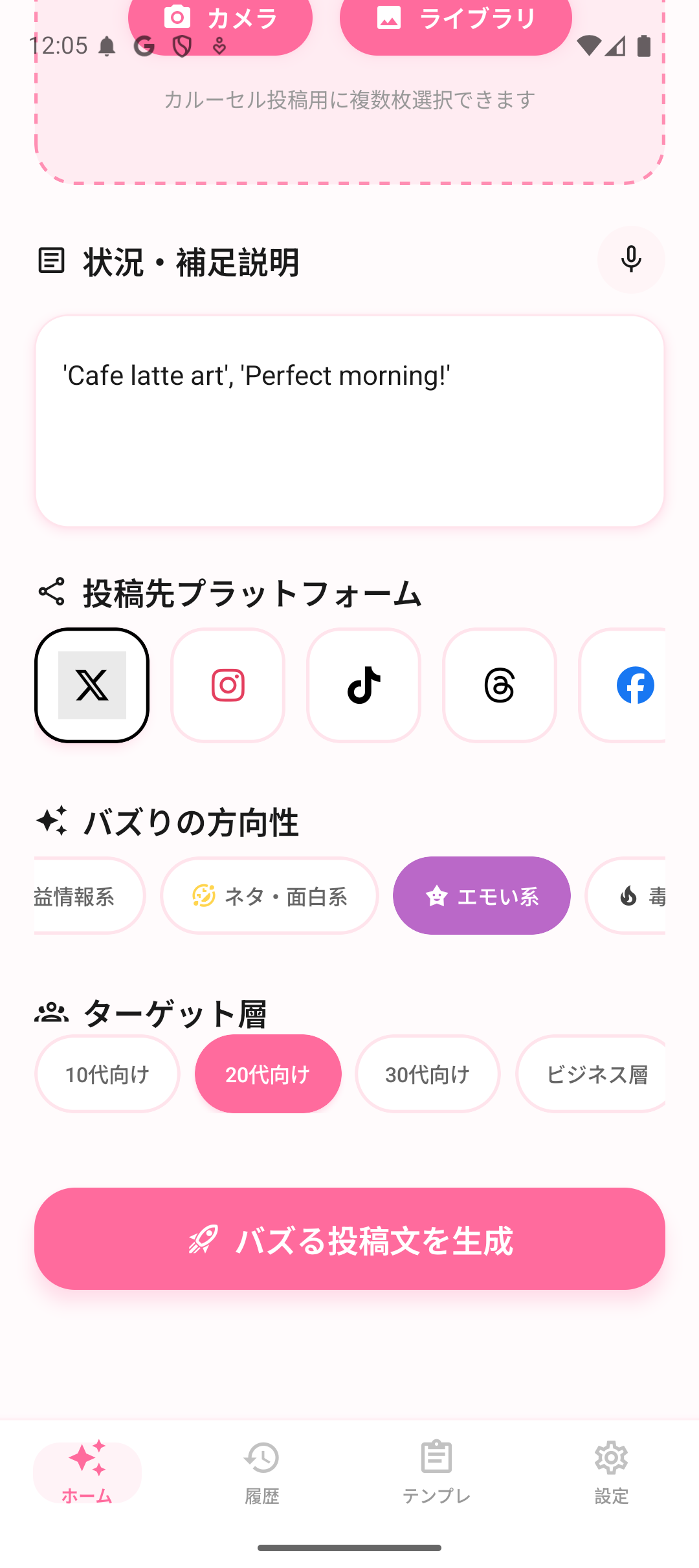Choose TikTok as the posting platform

coord(363,684)
